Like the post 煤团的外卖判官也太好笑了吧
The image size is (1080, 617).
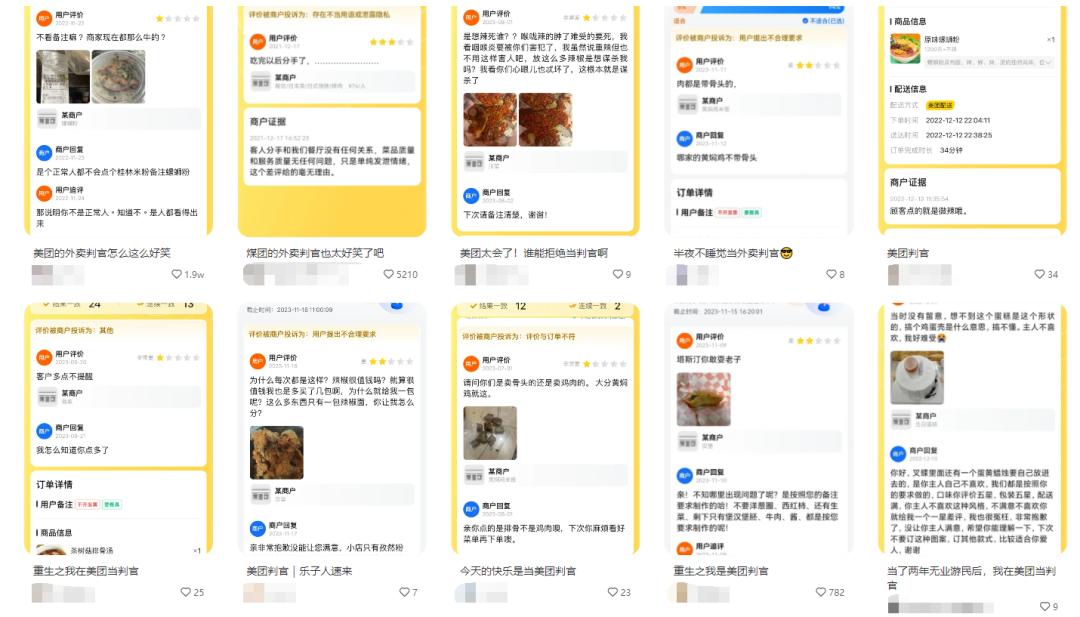coord(390,274)
